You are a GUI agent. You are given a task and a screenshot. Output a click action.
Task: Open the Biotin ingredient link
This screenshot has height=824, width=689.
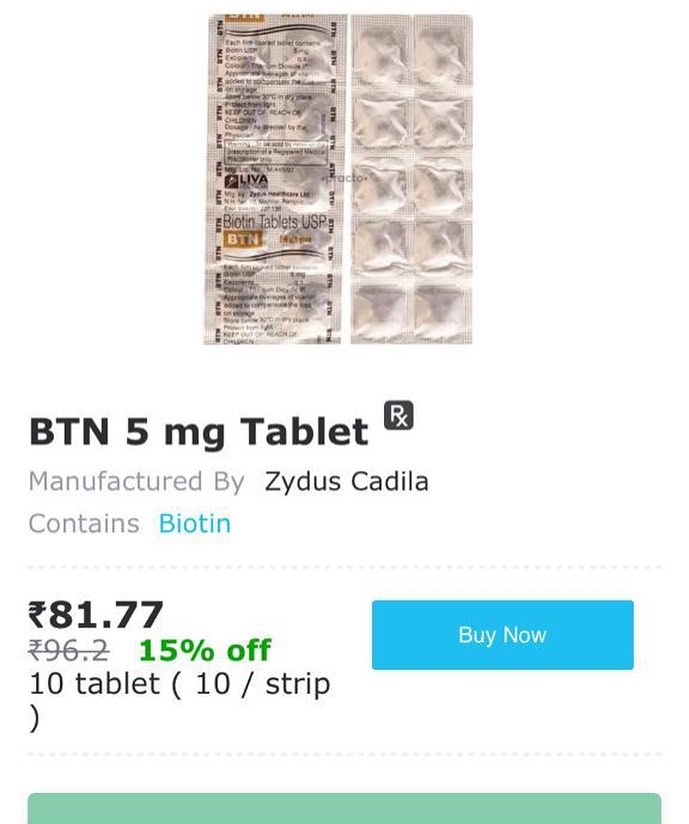195,523
